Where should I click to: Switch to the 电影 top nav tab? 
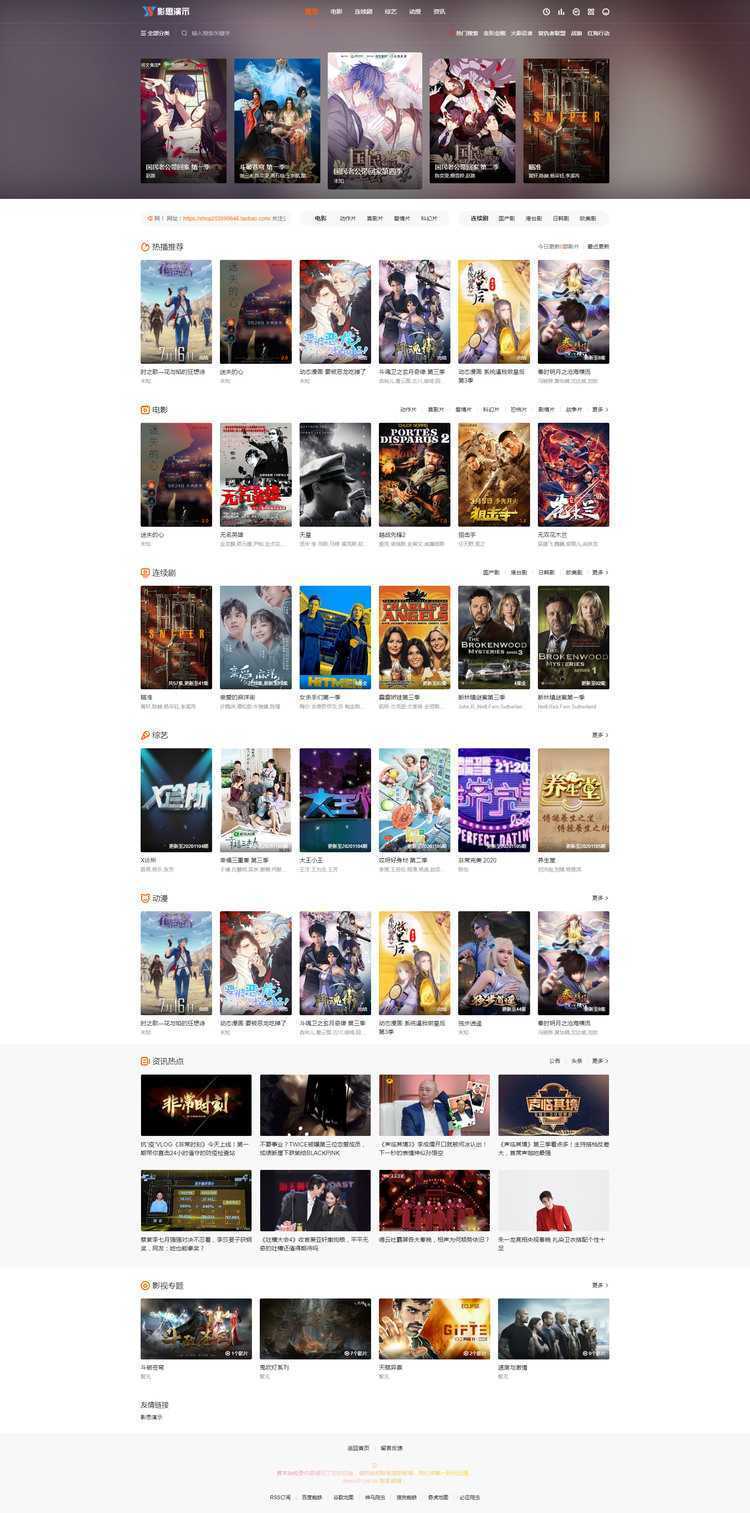(336, 12)
